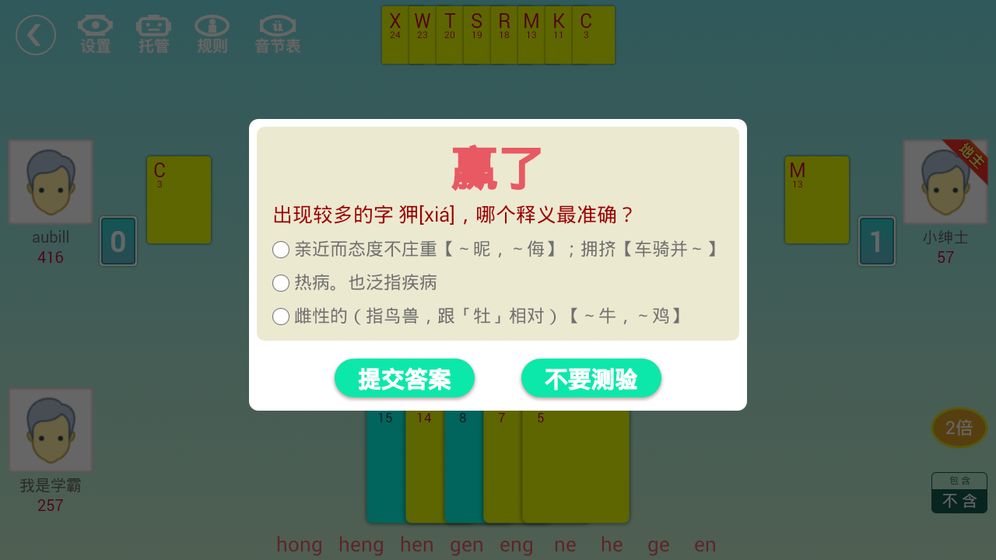Open the 设置 settings

point(95,34)
